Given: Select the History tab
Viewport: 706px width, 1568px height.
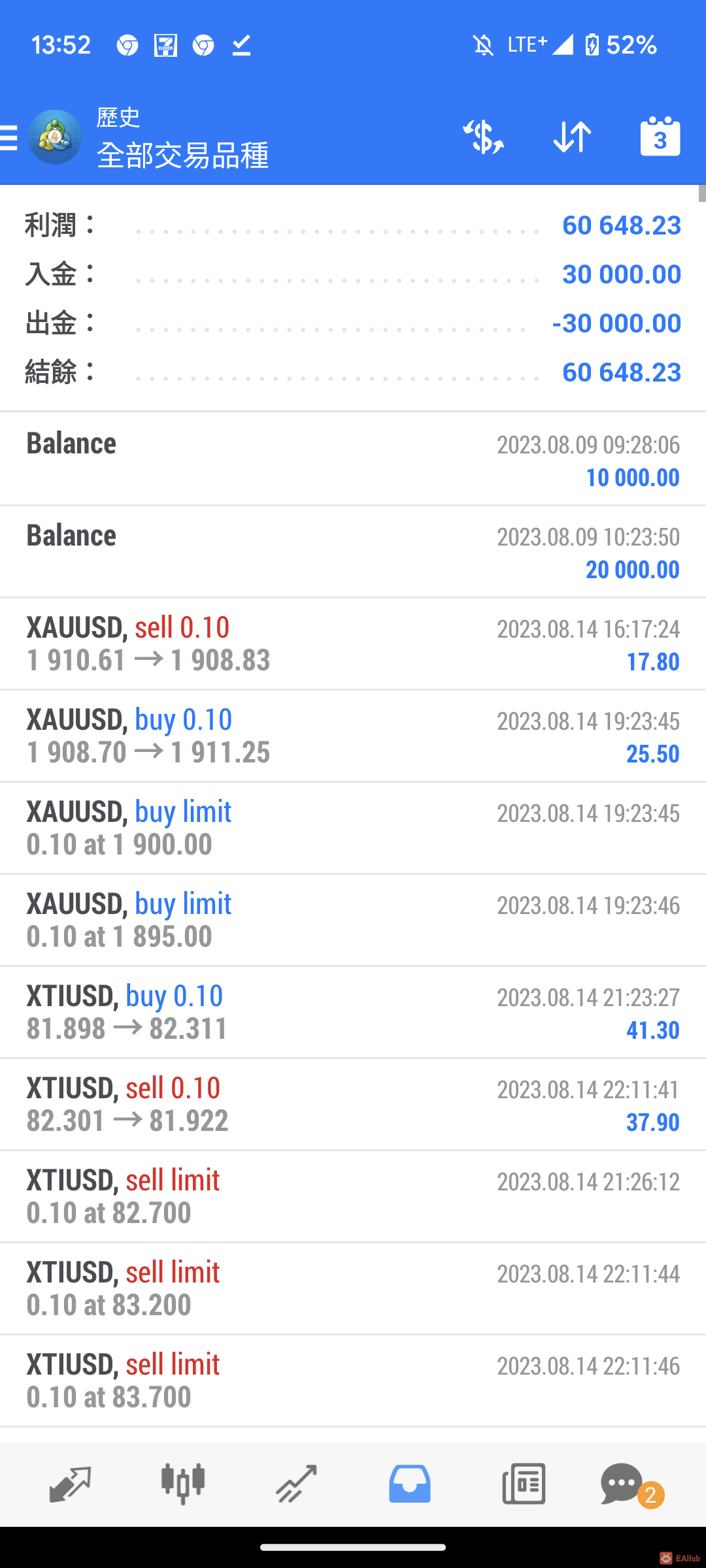Looking at the screenshot, I should (410, 1484).
